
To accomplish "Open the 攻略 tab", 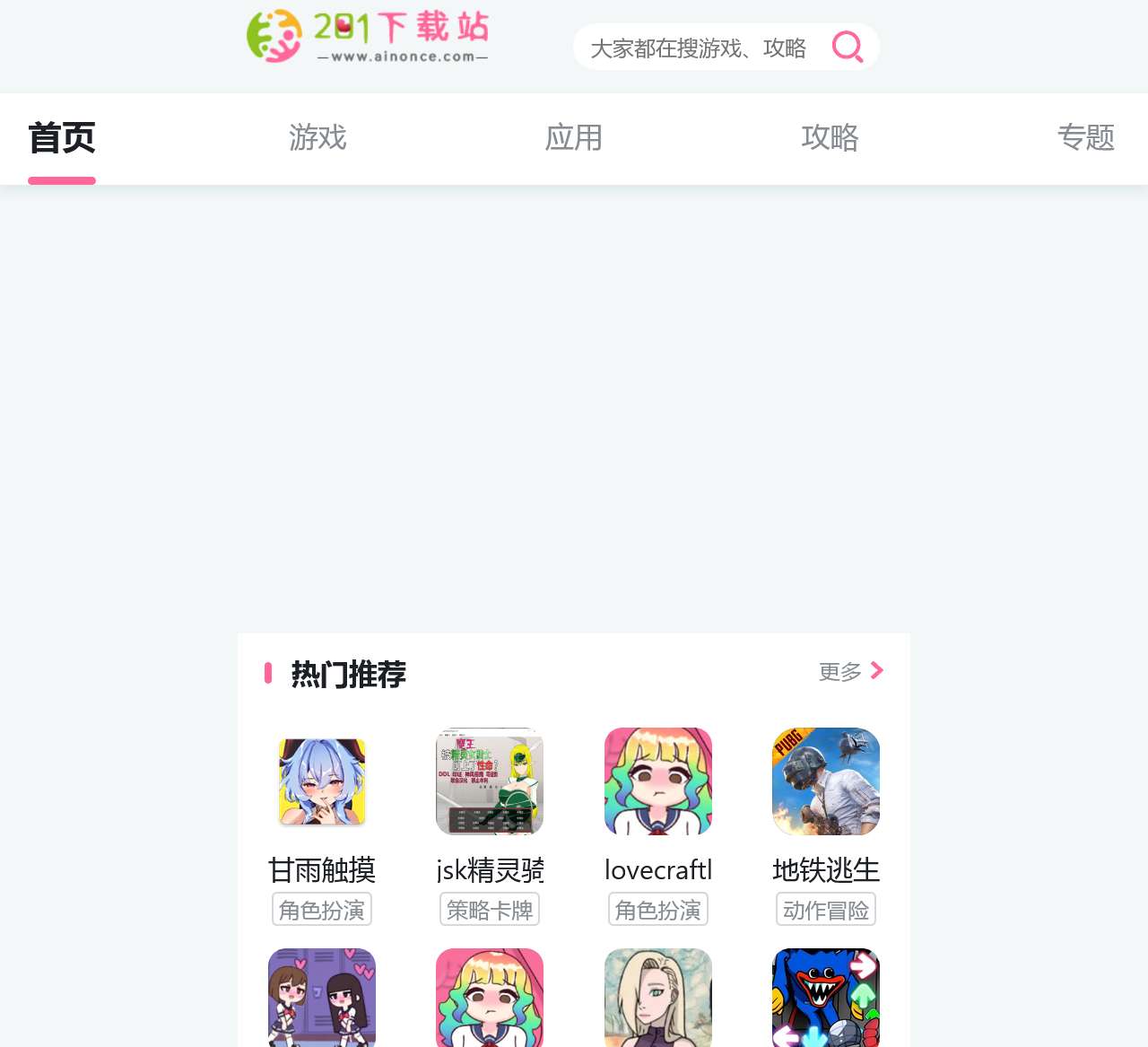I will (831, 138).
